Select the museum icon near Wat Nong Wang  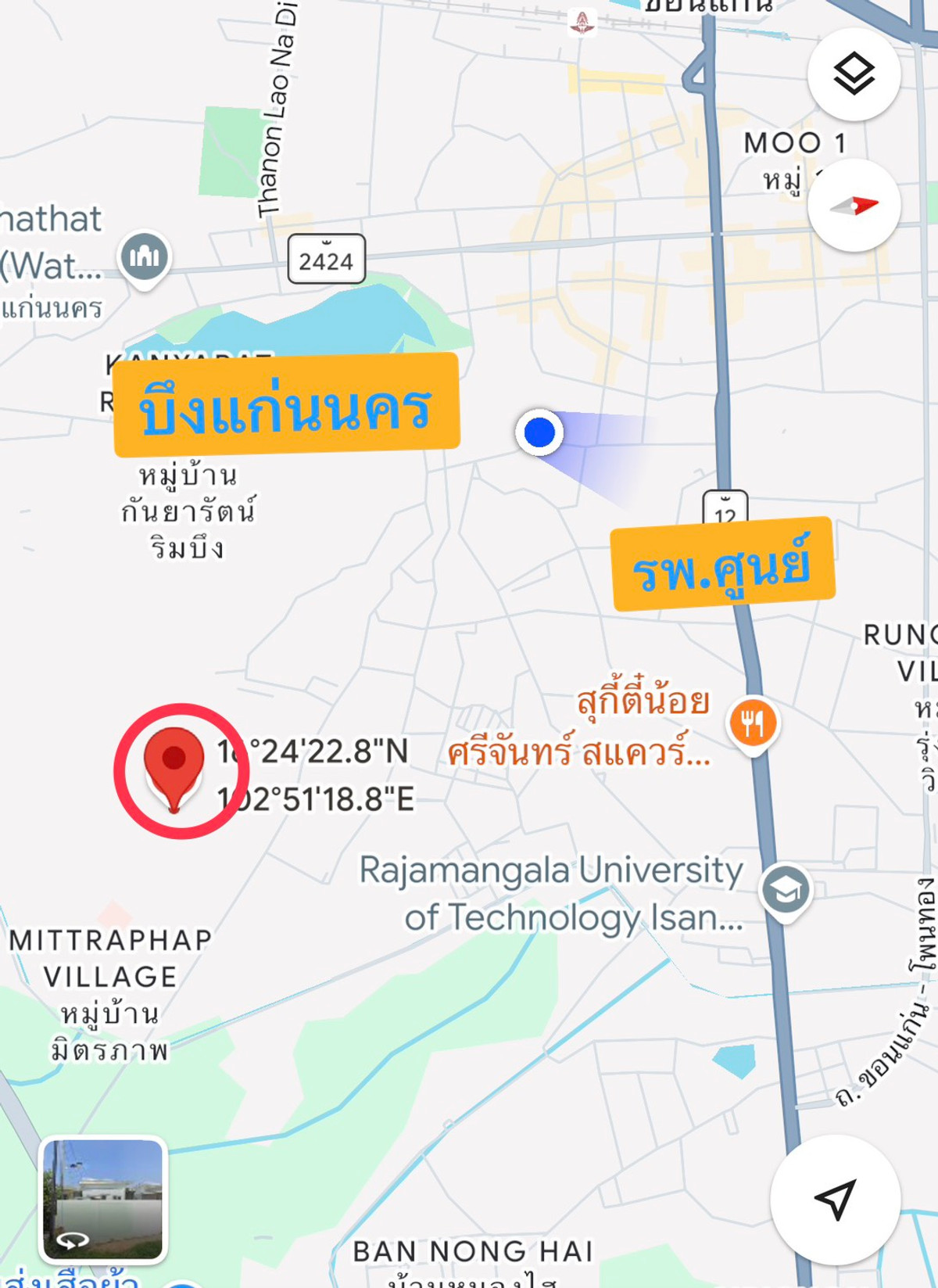[144, 257]
